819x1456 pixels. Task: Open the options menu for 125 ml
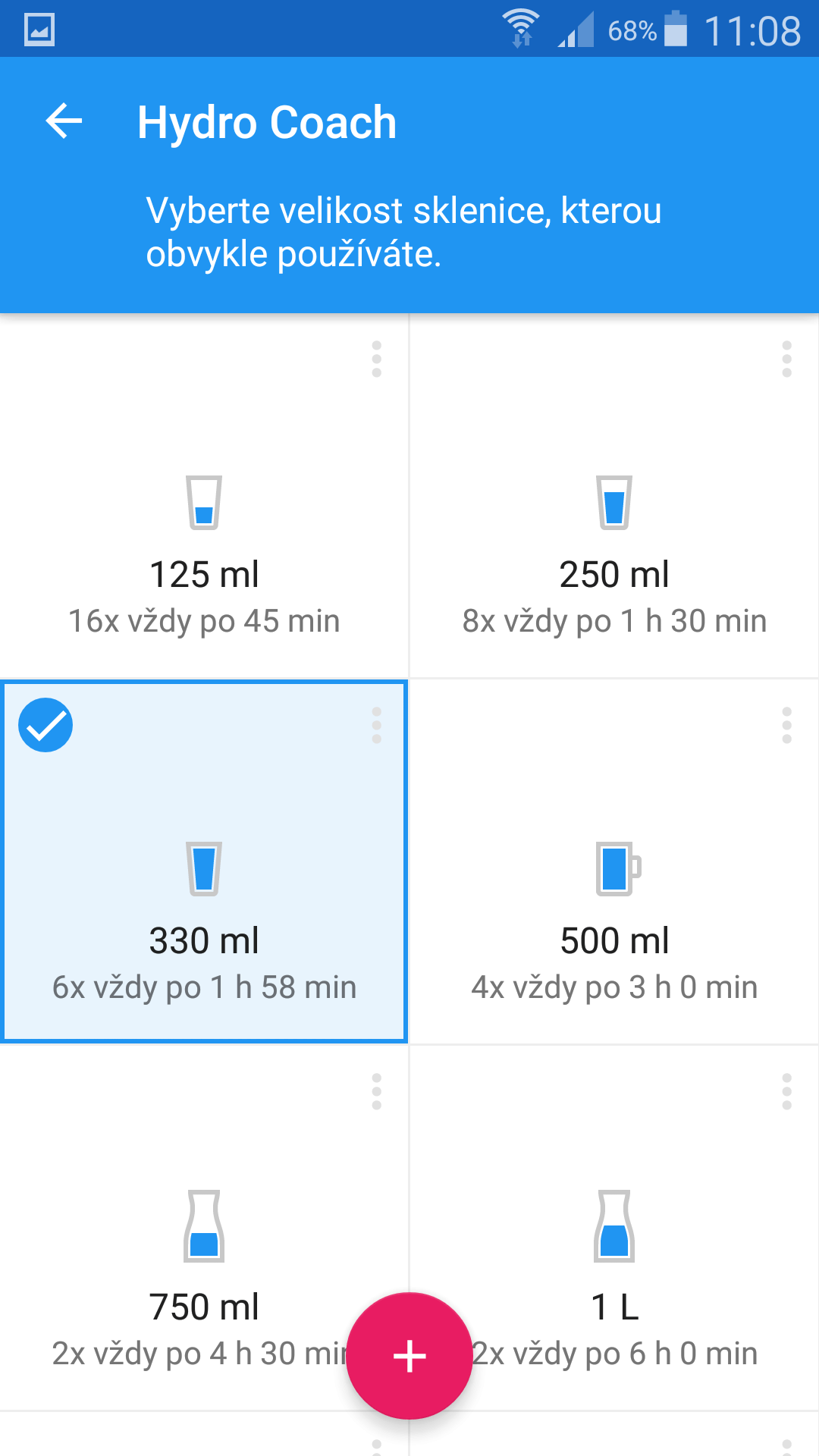pos(376,359)
